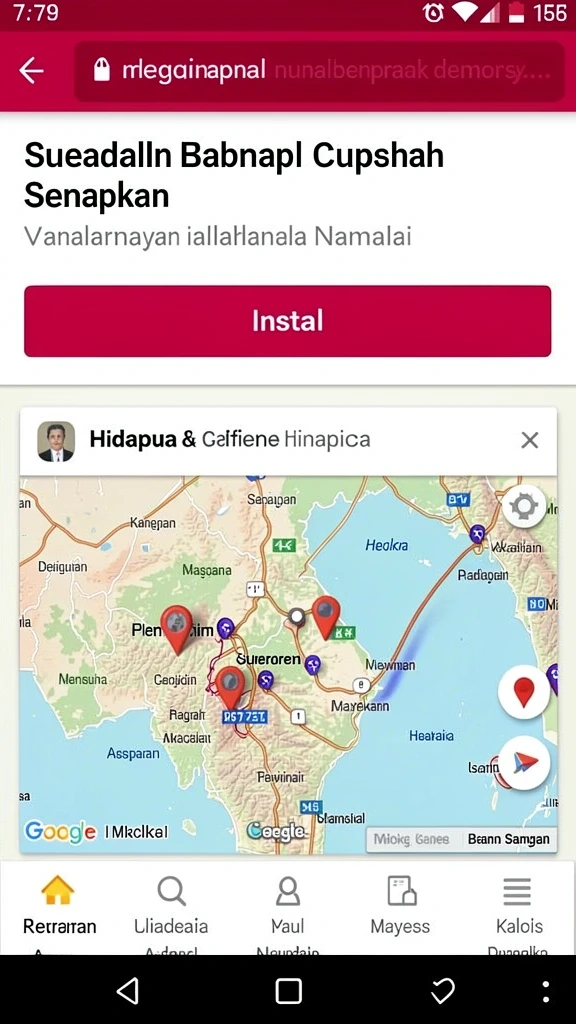Select the red pin below Suneroren
This screenshot has height=1024, width=576.
230,688
